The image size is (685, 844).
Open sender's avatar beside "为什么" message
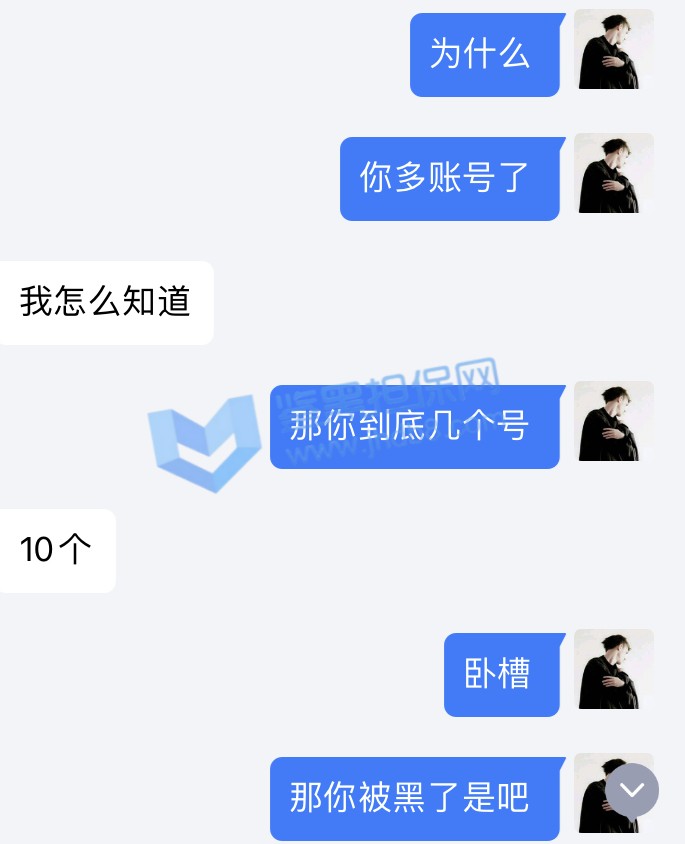click(x=614, y=50)
